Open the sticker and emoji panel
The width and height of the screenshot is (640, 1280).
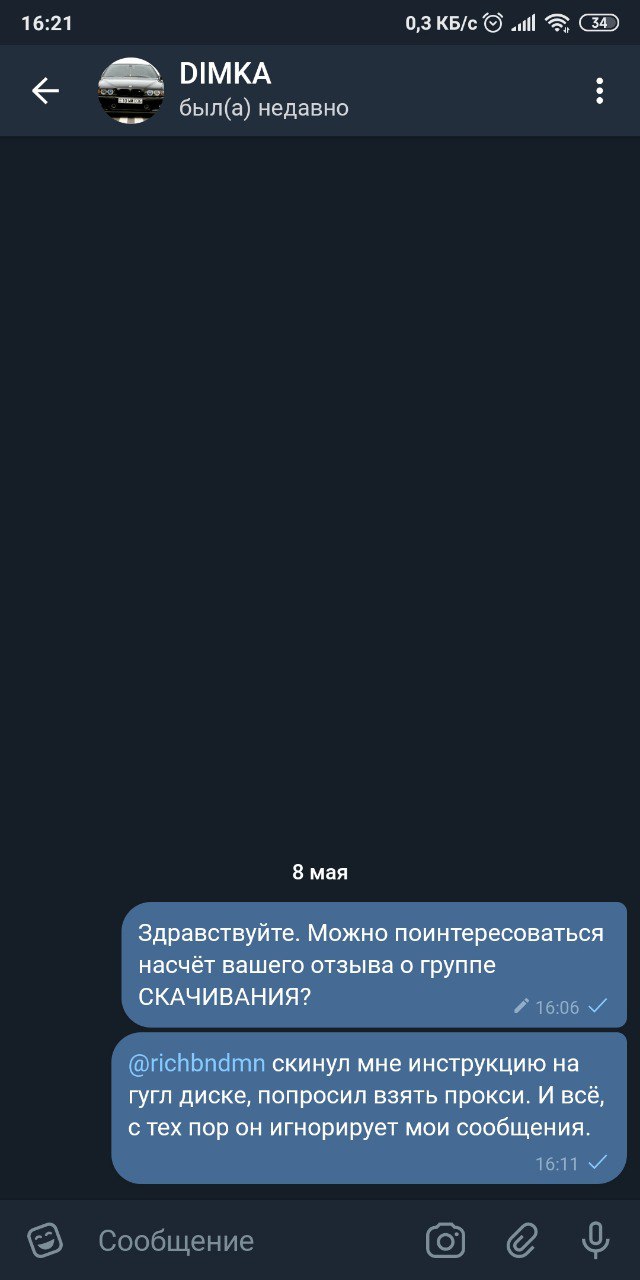point(45,1241)
